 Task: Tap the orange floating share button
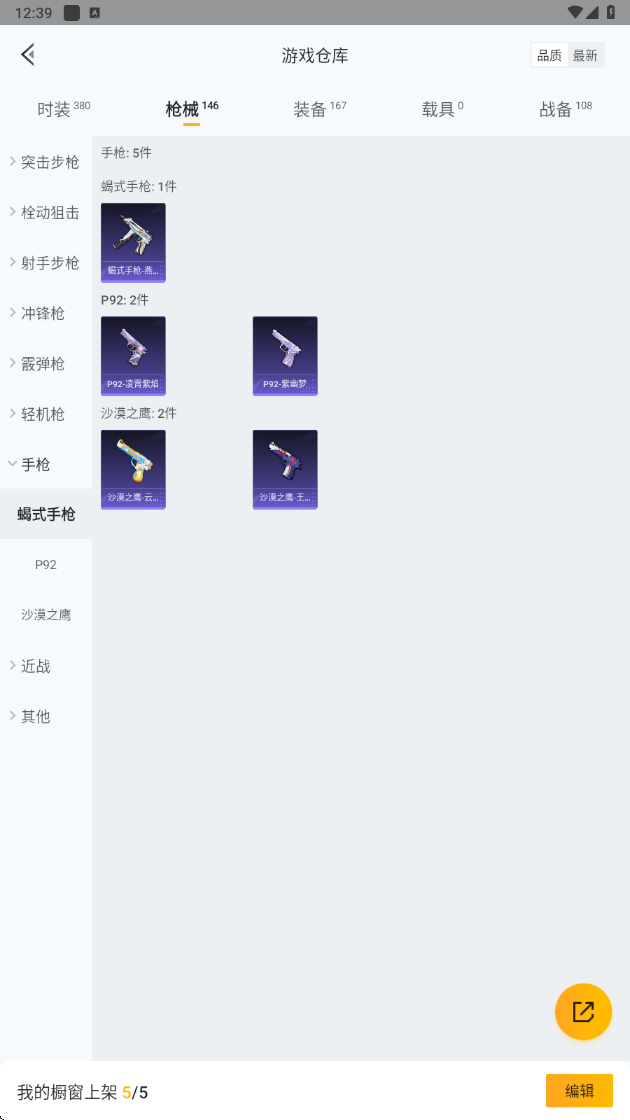coord(583,1011)
